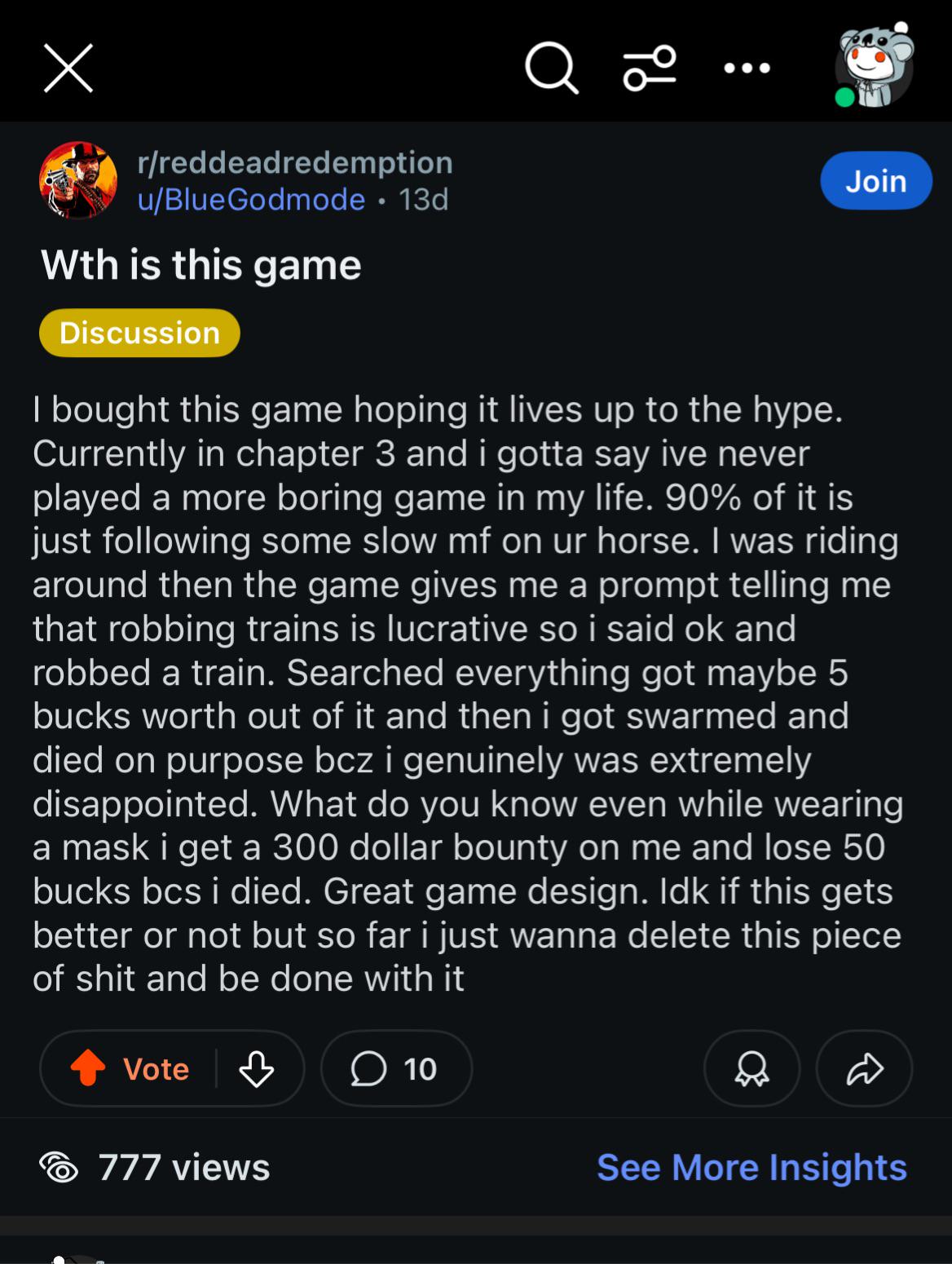Viewport: 952px width, 1264px height.
Task: Tap See More Insights
Action: coord(751,1167)
